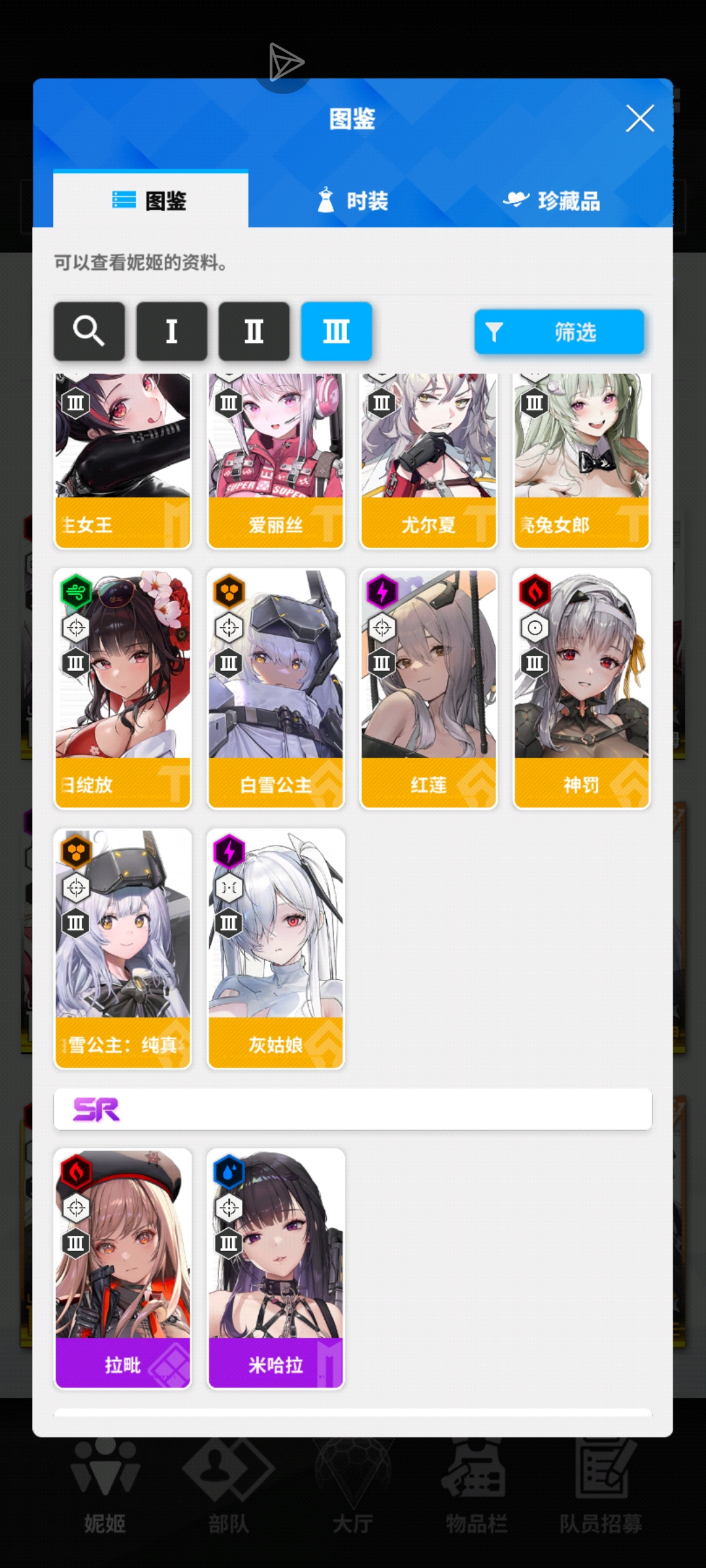Screen dimensions: 706x1568
Task: Toggle the III tier filter button
Action: (336, 331)
